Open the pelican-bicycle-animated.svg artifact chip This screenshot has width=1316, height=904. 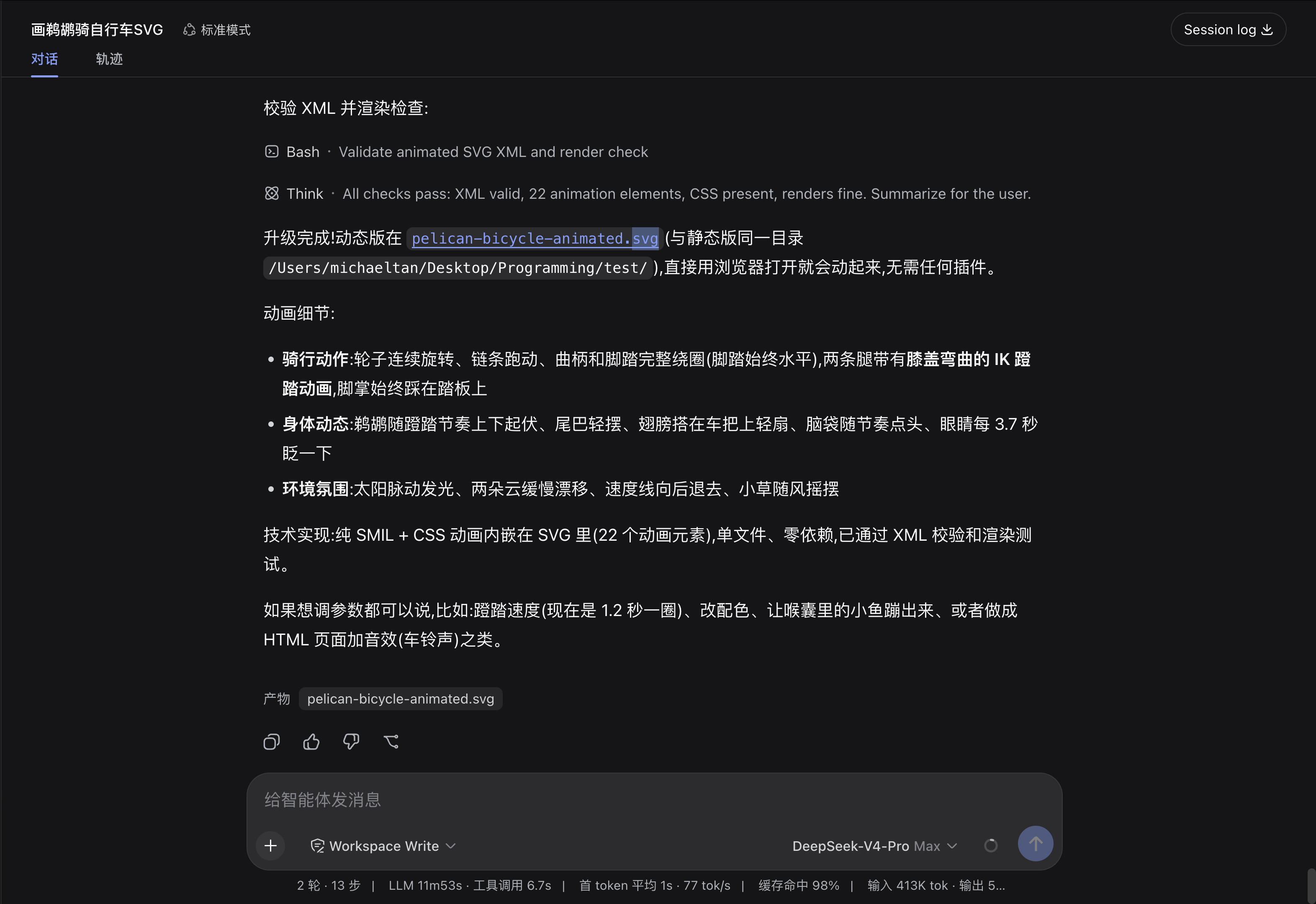(401, 699)
